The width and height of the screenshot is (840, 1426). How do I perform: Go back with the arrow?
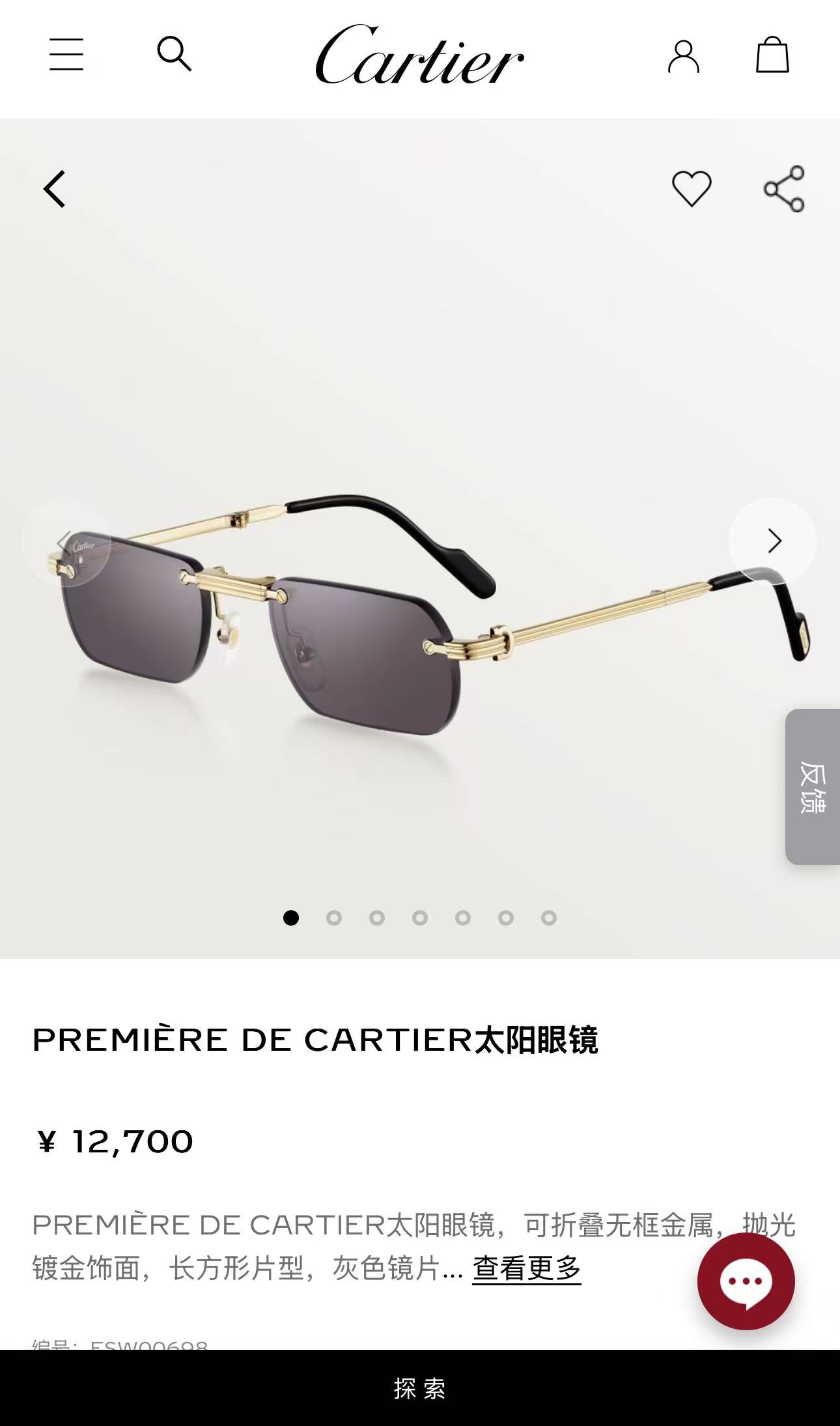click(x=55, y=189)
